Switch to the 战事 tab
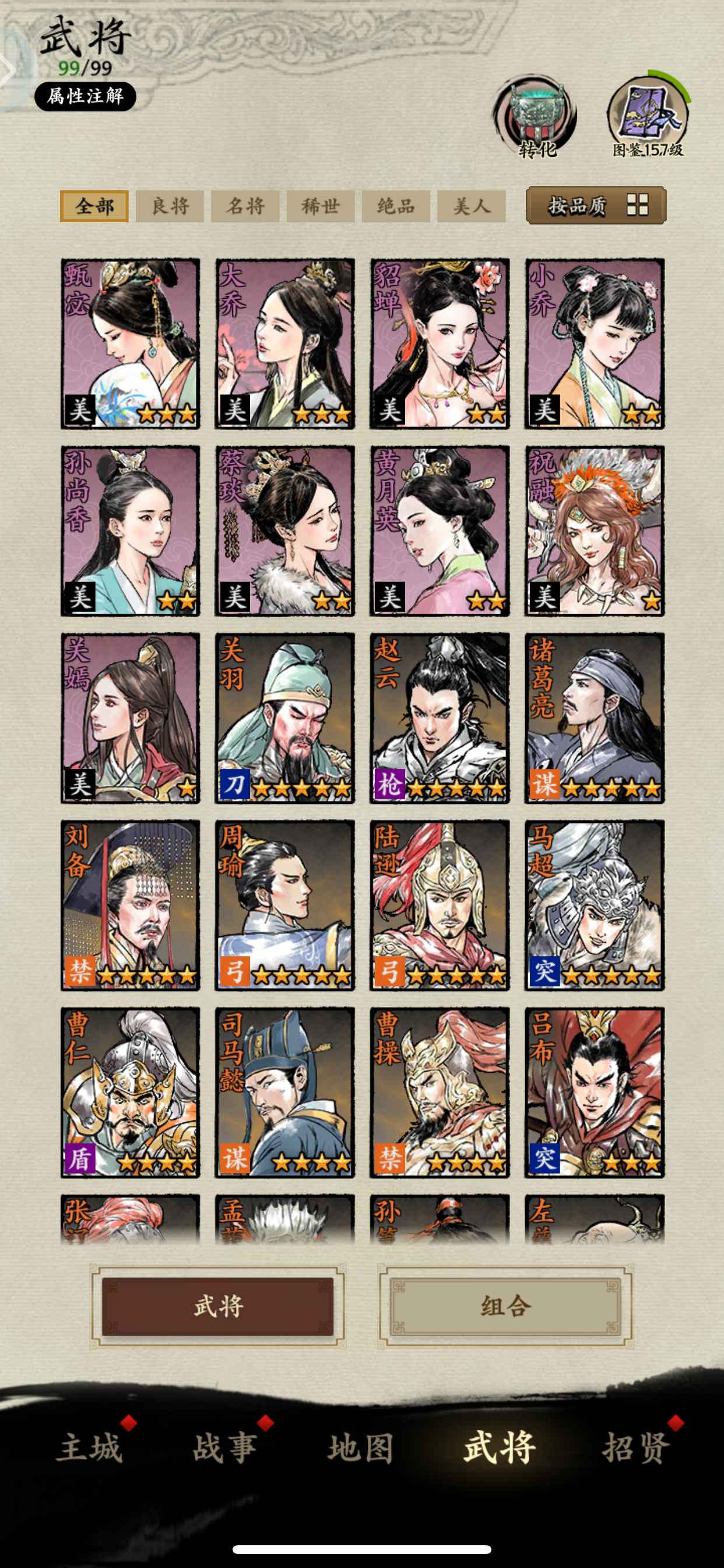Image resolution: width=724 pixels, height=1568 pixels. click(225, 1447)
